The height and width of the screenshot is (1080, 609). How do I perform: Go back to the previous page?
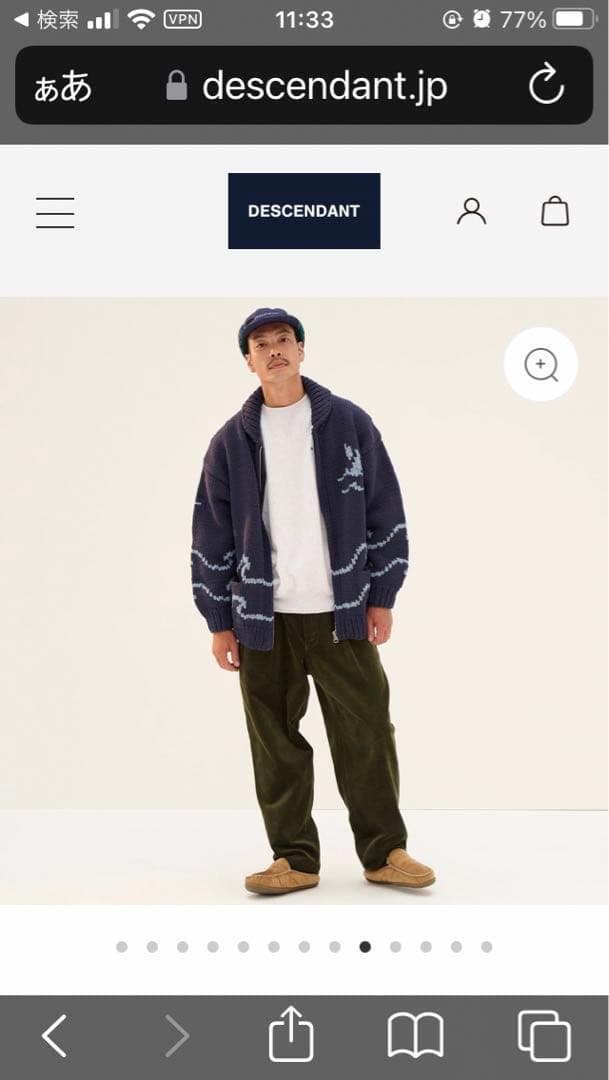(54, 1035)
